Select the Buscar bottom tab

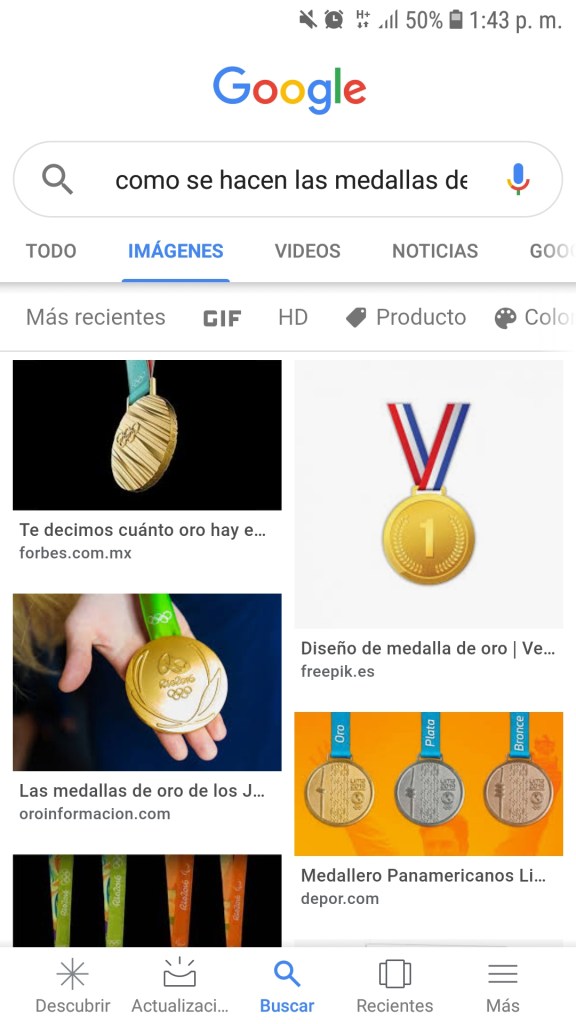(287, 986)
